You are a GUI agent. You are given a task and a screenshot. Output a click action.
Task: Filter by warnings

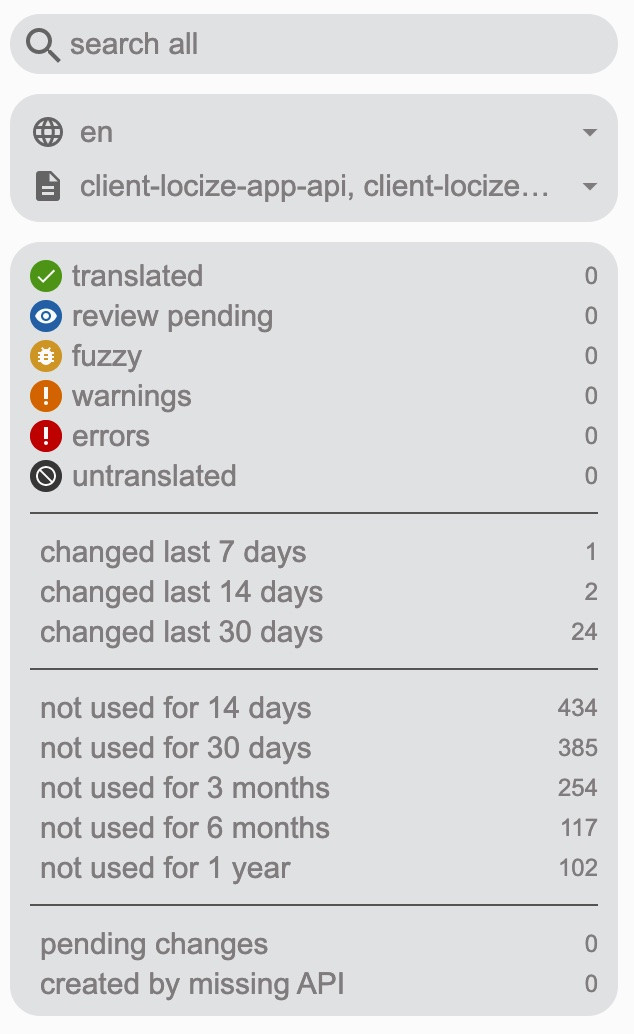(131, 396)
